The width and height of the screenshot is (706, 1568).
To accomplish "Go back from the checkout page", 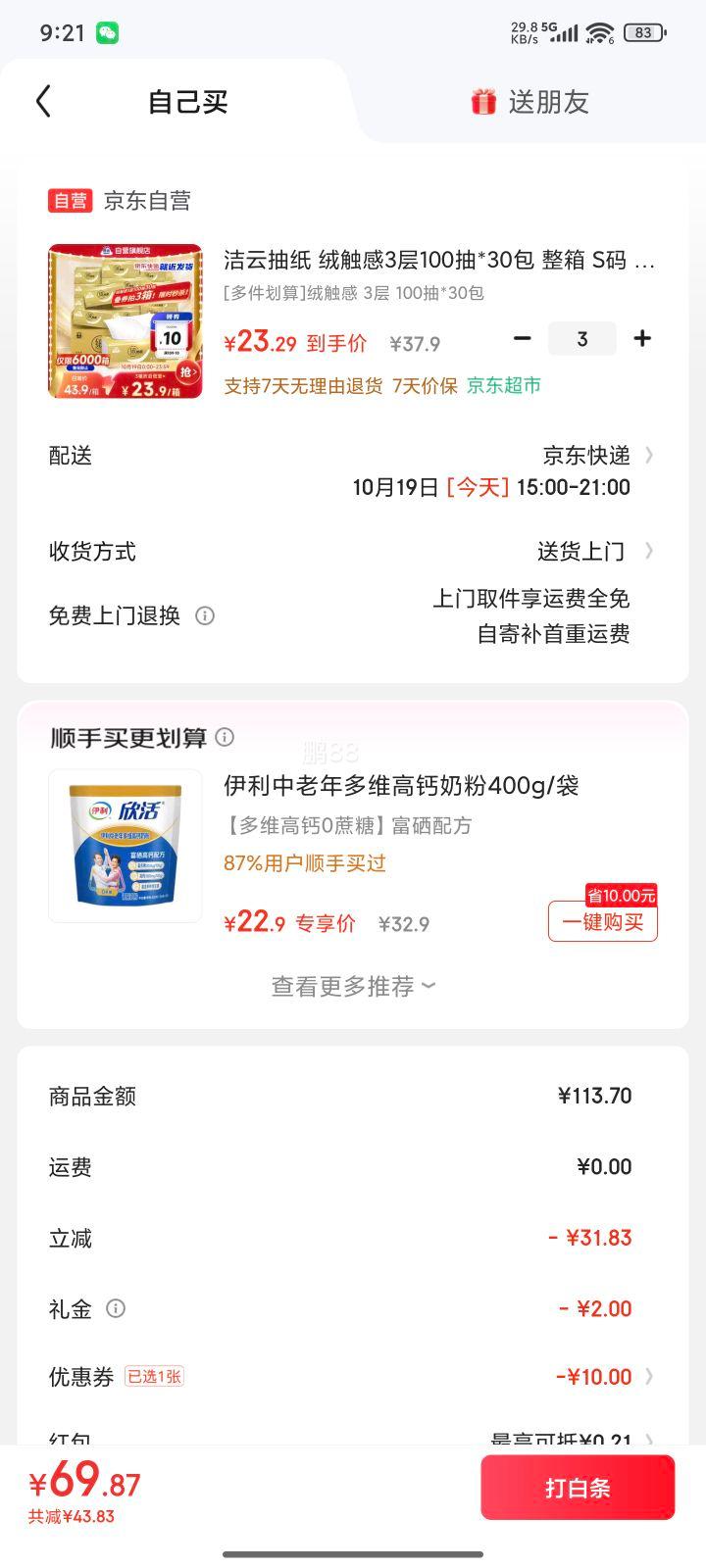I will point(43,101).
